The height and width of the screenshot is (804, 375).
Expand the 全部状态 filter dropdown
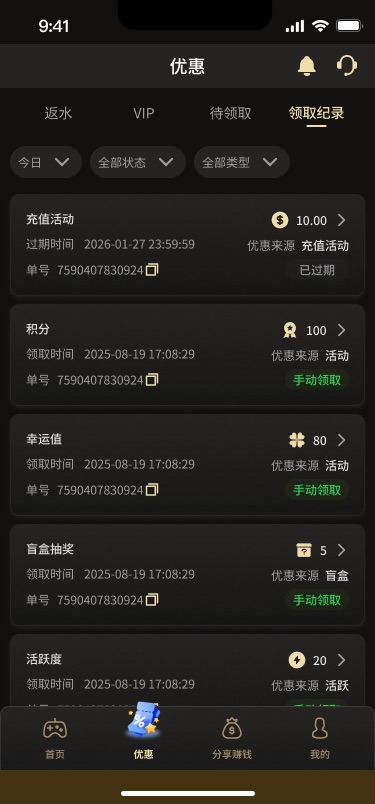click(x=137, y=162)
